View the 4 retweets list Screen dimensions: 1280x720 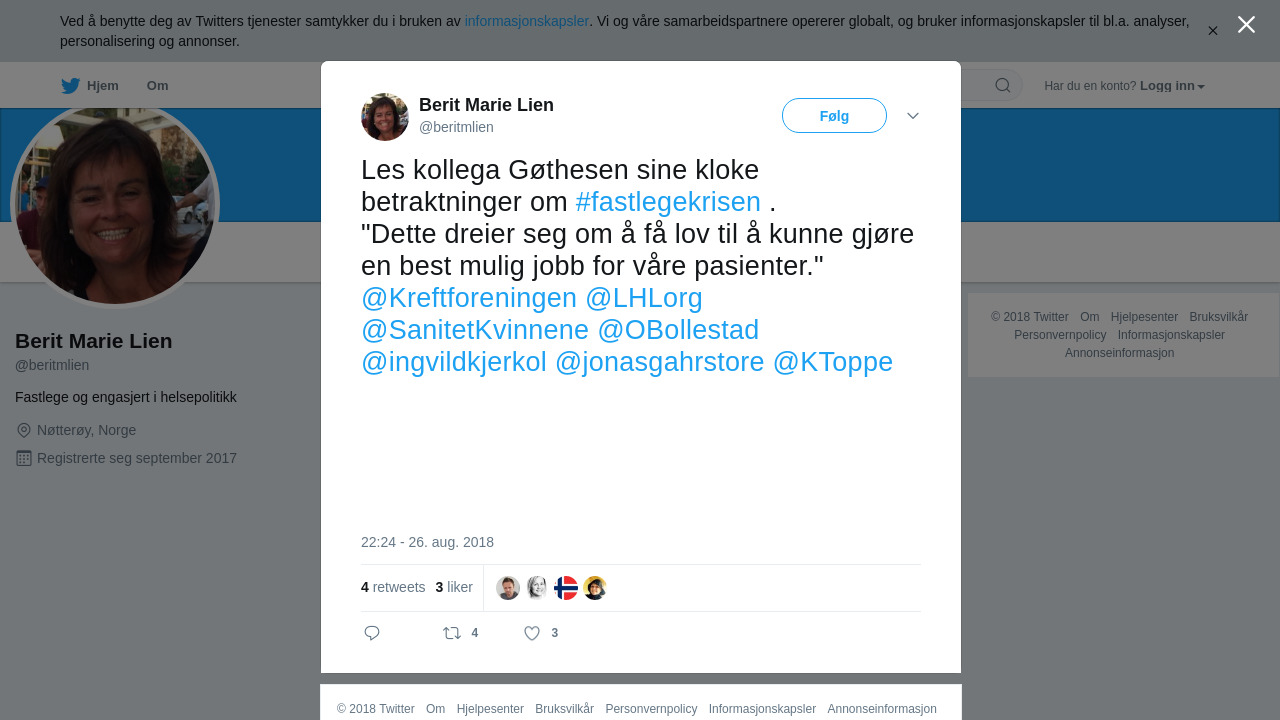[393, 587]
